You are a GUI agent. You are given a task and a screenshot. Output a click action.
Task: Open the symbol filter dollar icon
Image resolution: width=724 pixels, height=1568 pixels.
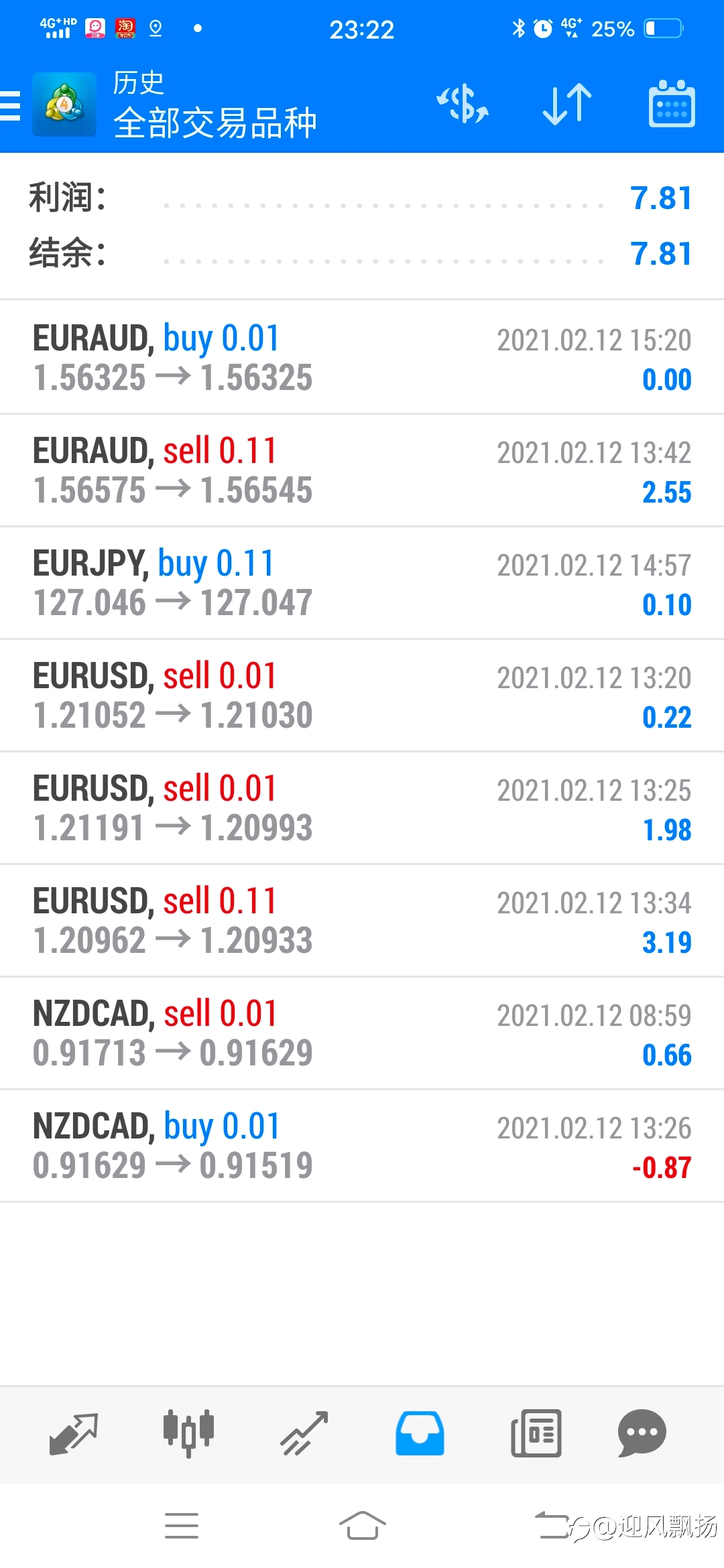[x=463, y=105]
